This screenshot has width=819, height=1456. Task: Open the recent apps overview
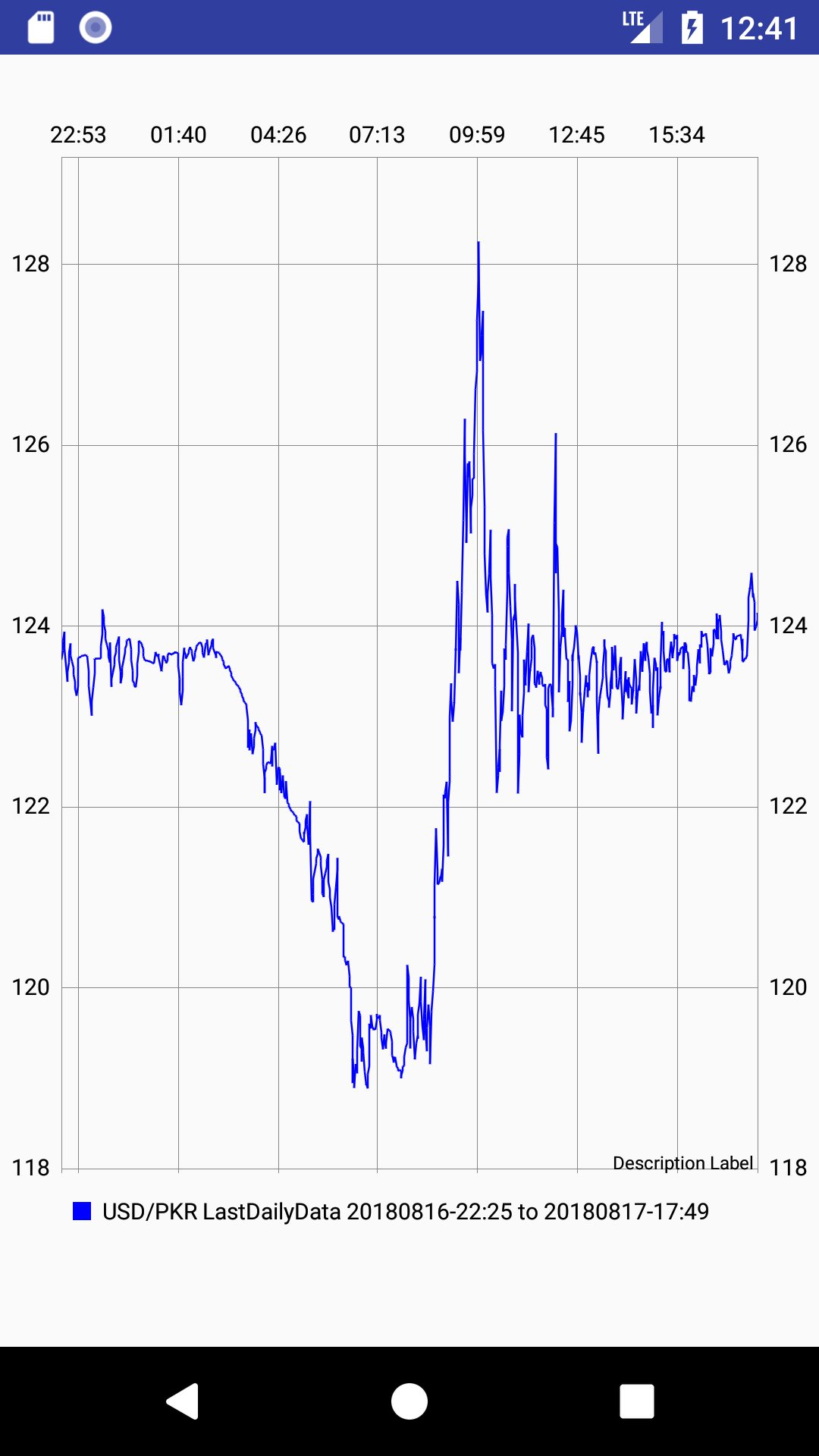pyautogui.click(x=636, y=1401)
